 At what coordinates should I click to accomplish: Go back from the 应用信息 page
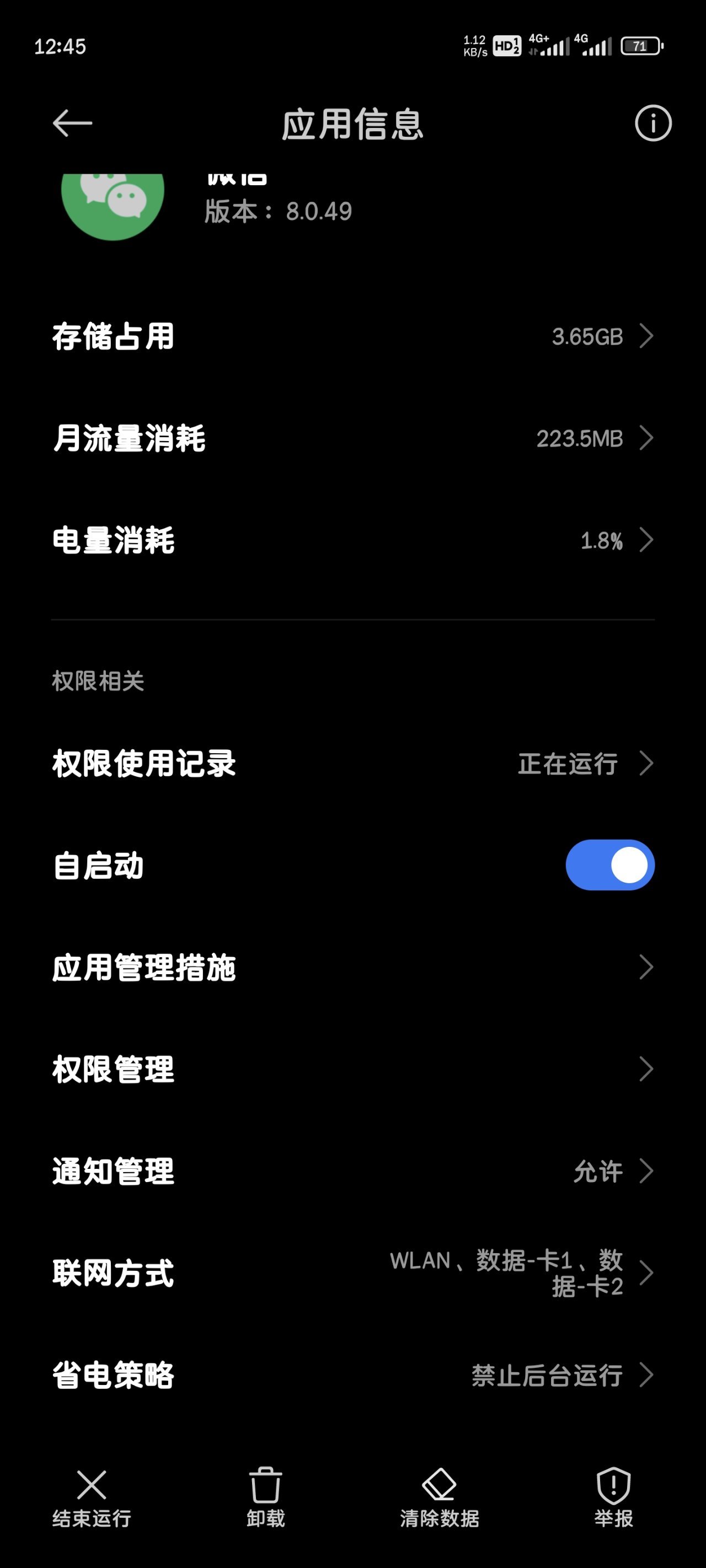pos(72,123)
